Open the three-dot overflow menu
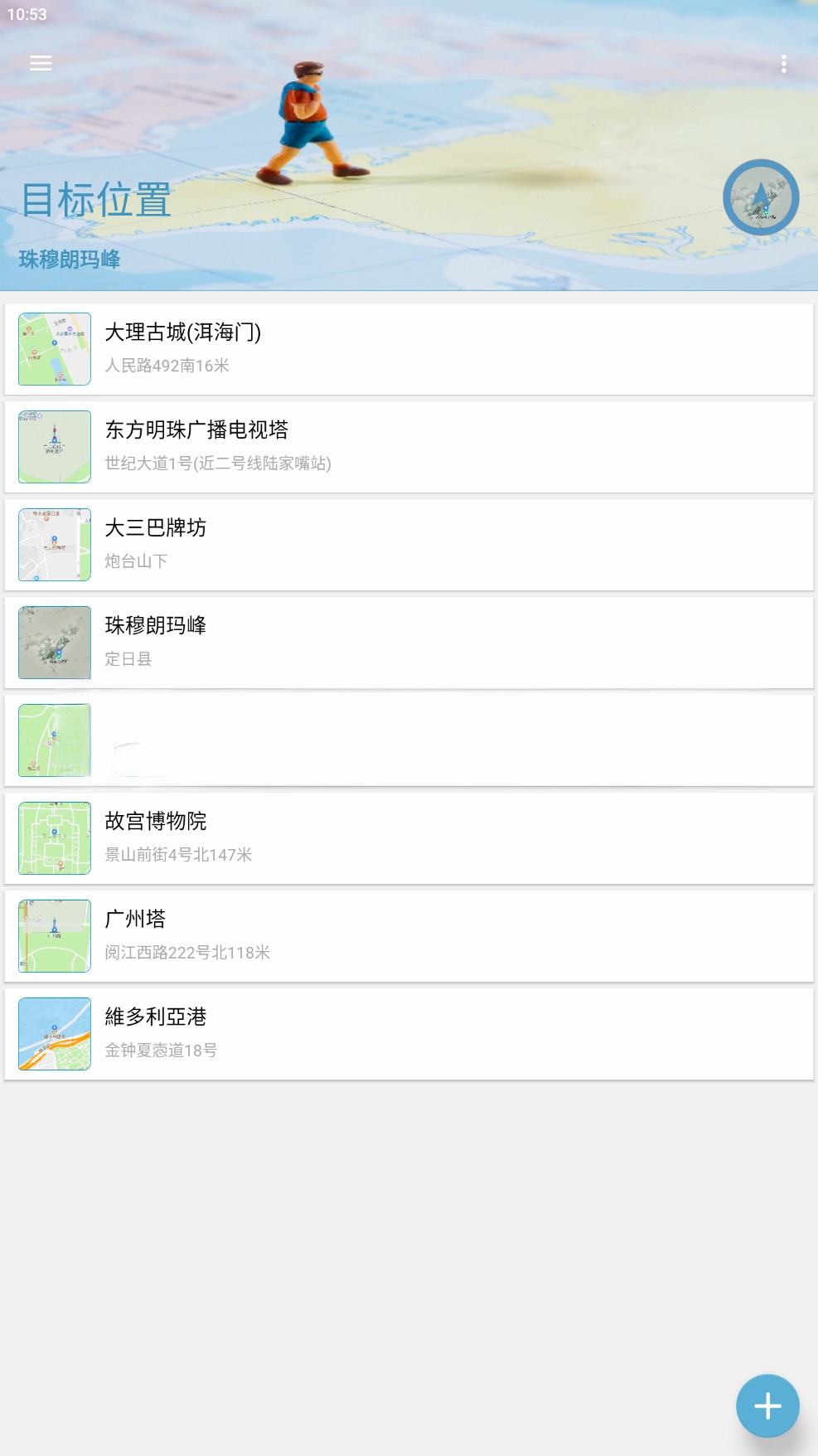The height and width of the screenshot is (1456, 818). pyautogui.click(x=783, y=65)
